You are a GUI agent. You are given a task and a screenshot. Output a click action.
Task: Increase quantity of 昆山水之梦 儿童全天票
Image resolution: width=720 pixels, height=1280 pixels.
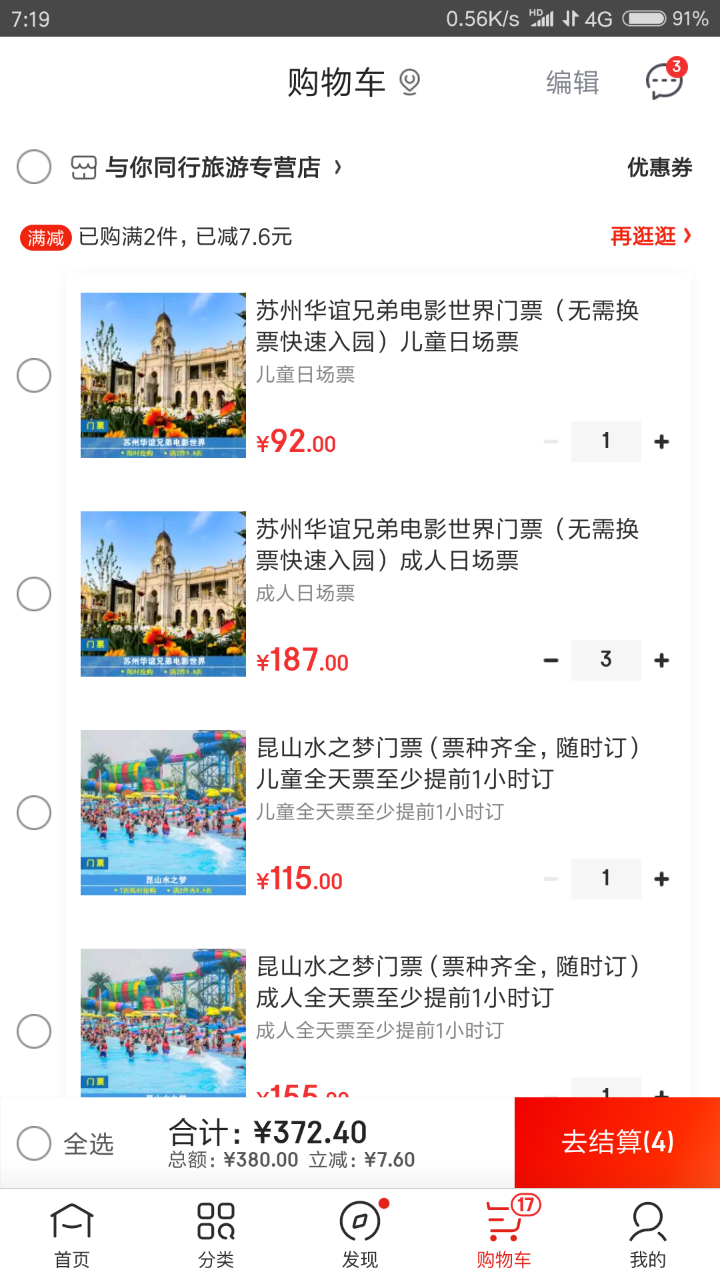pos(661,879)
